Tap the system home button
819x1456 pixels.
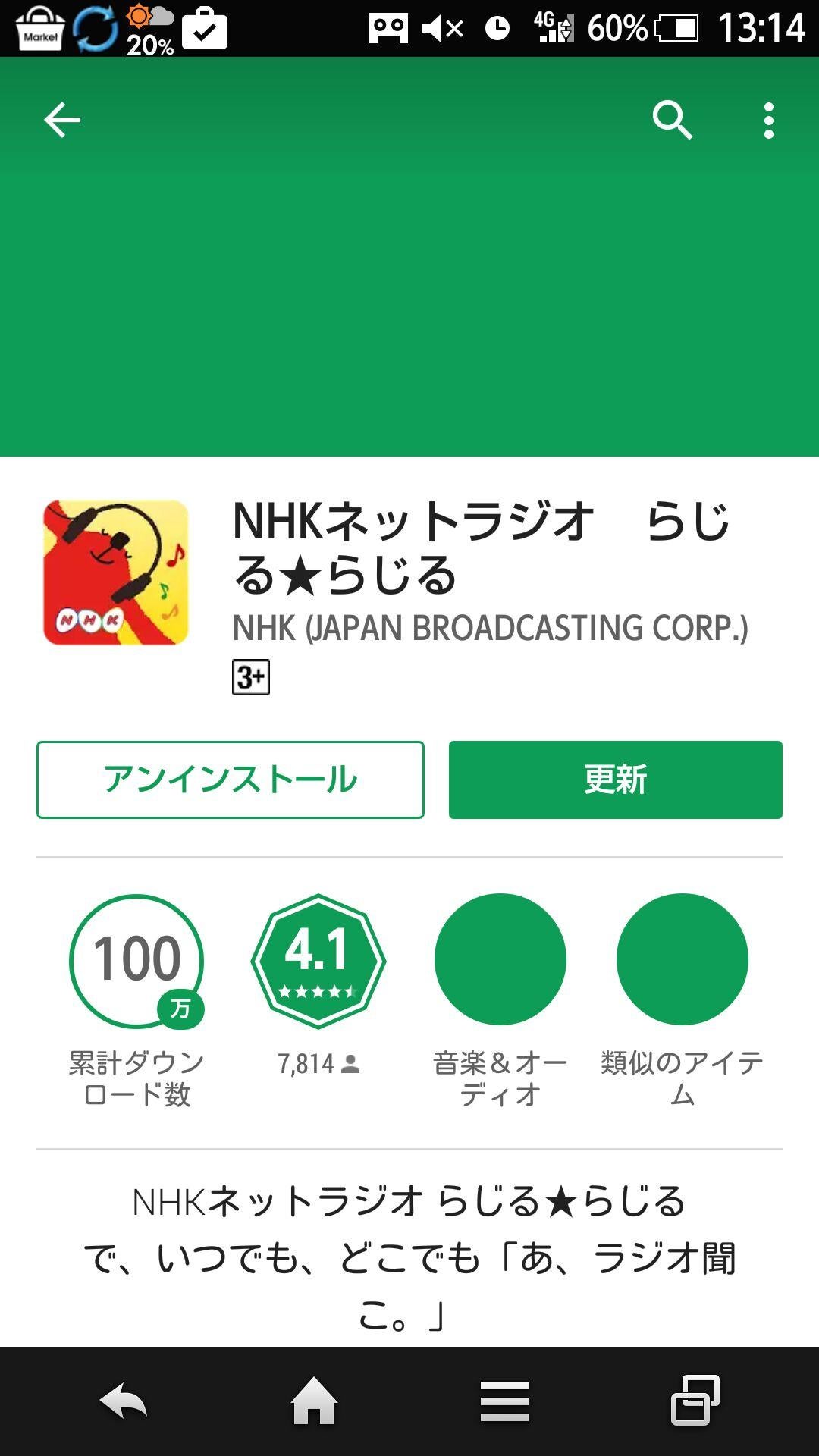click(314, 1401)
